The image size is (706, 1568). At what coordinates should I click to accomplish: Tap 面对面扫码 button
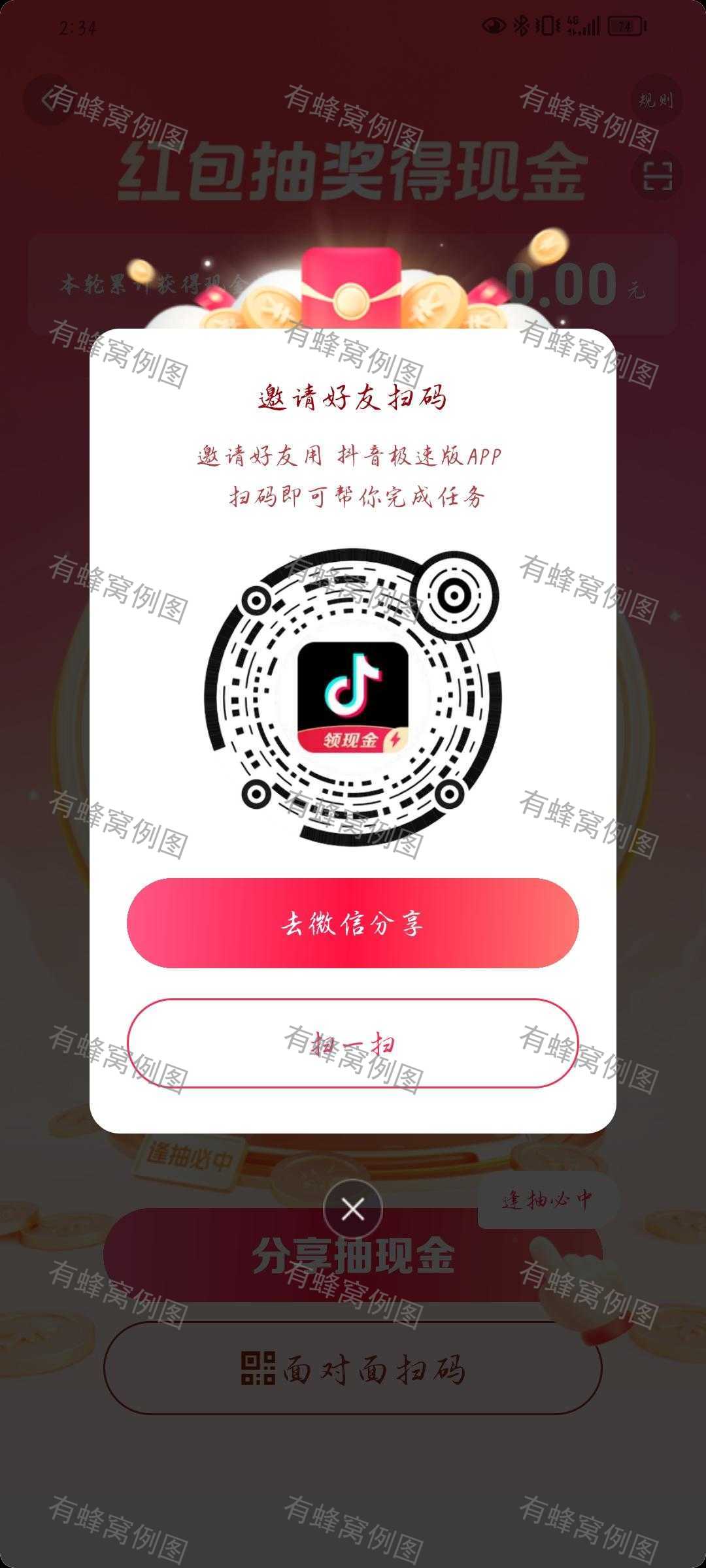[352, 1369]
